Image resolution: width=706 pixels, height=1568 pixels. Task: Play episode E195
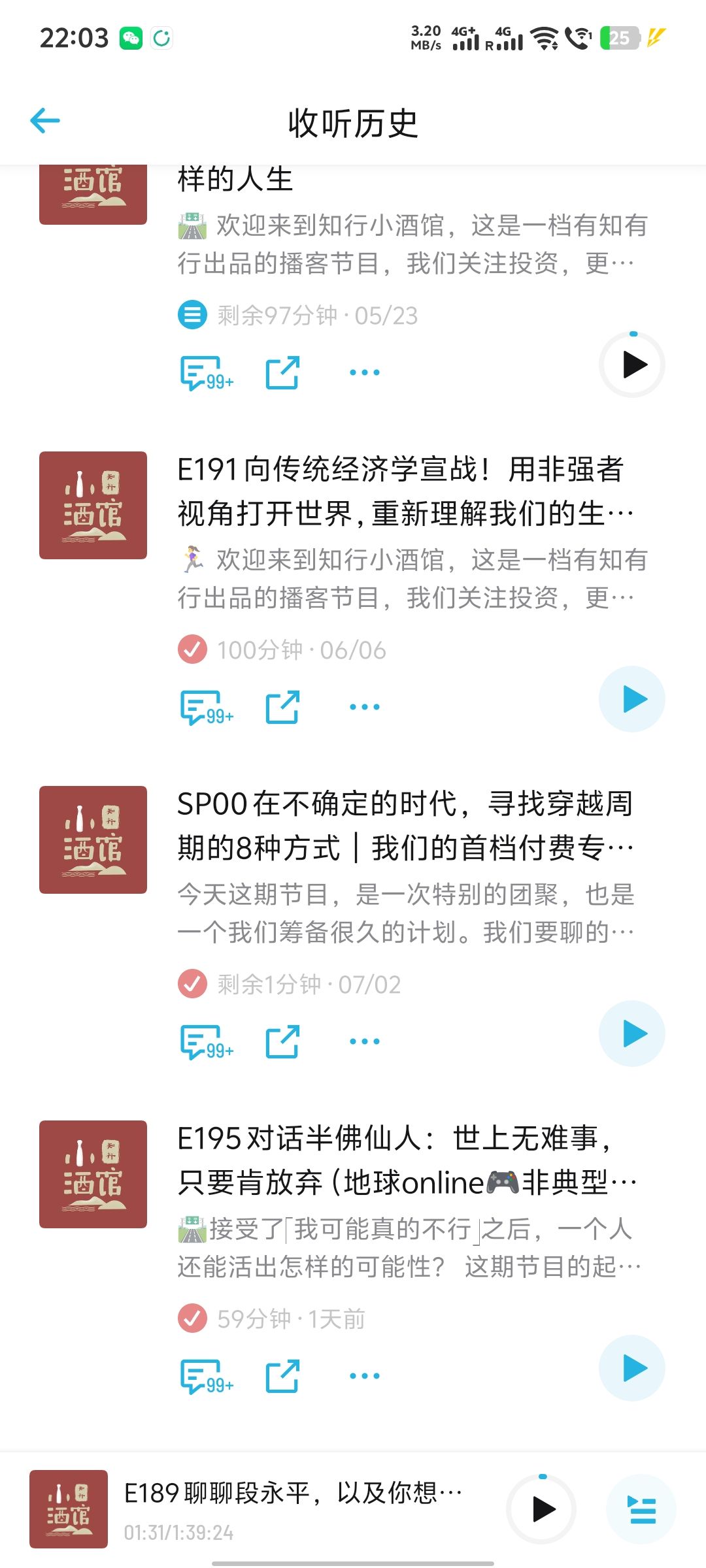click(x=632, y=1368)
